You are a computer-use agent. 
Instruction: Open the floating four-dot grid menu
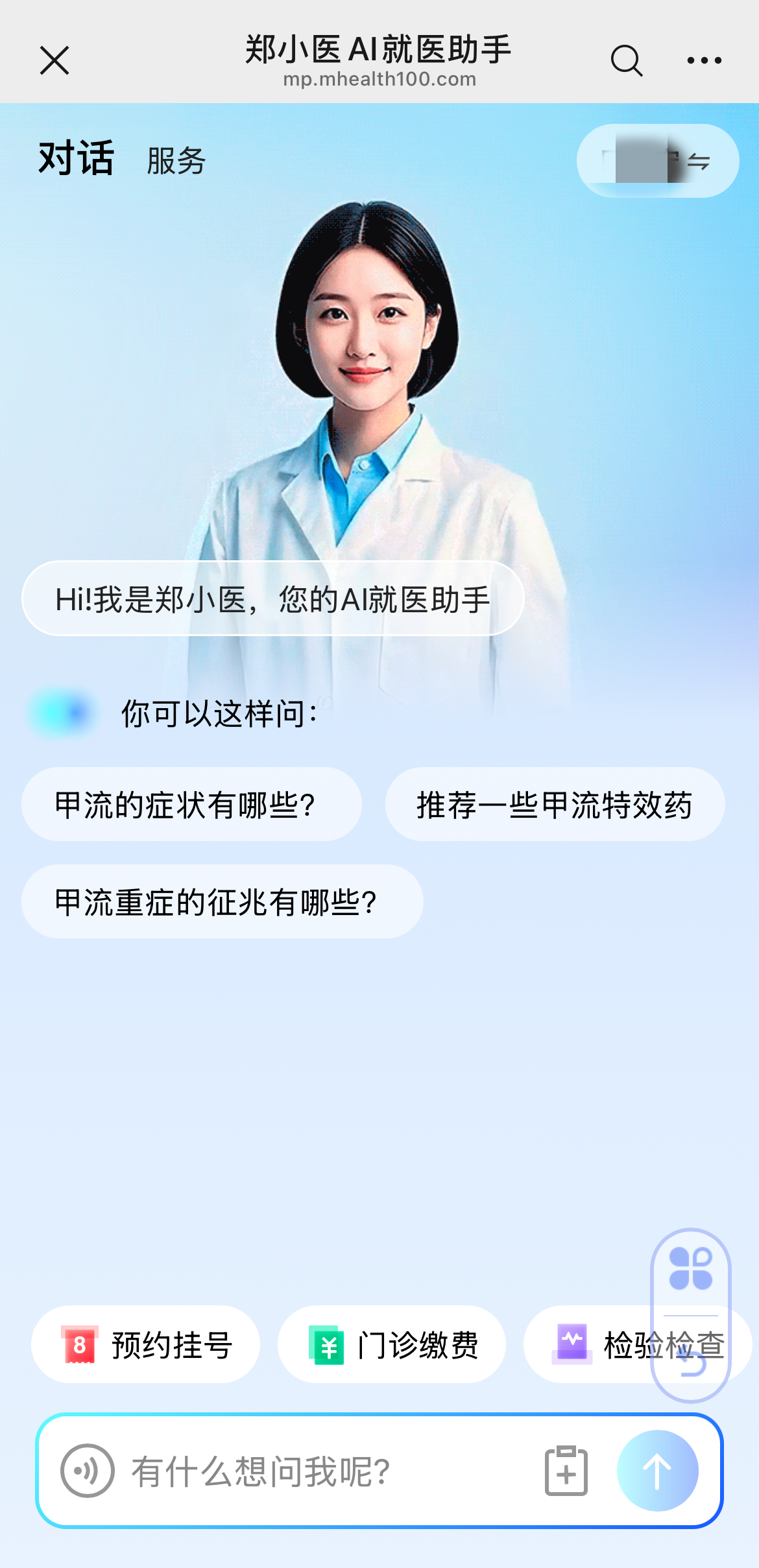tap(690, 1268)
